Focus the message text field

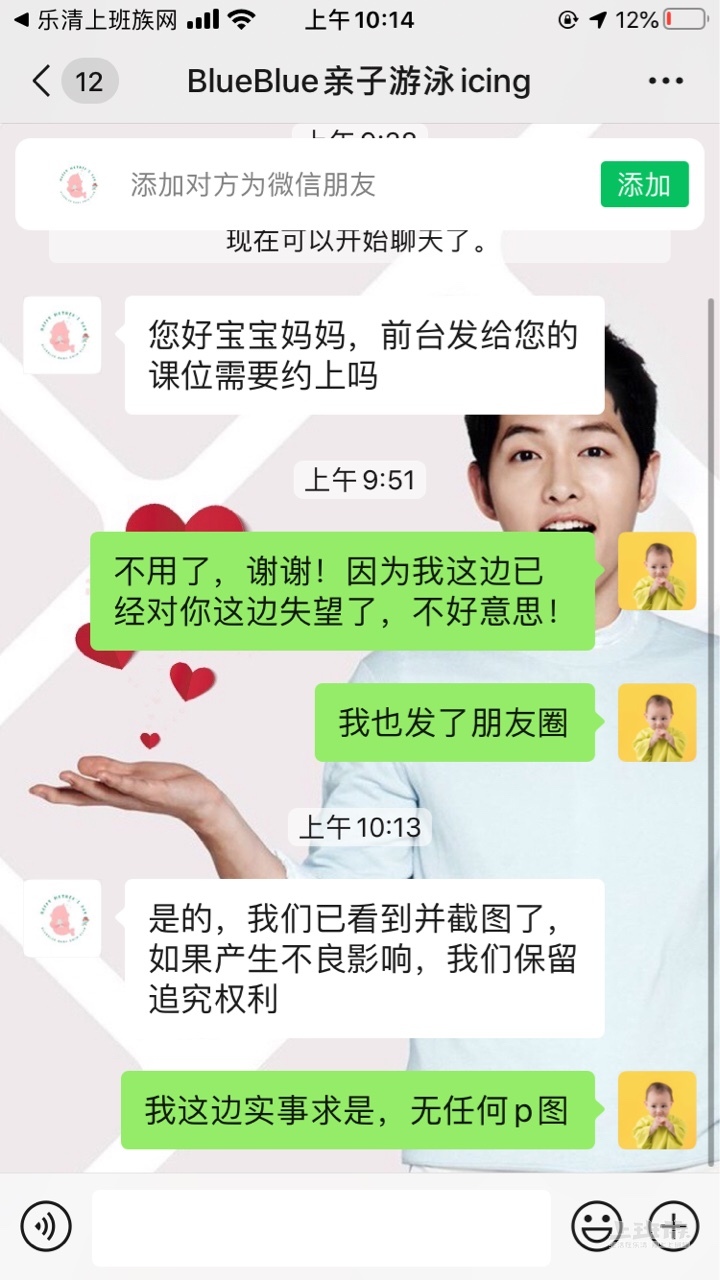click(x=320, y=1227)
